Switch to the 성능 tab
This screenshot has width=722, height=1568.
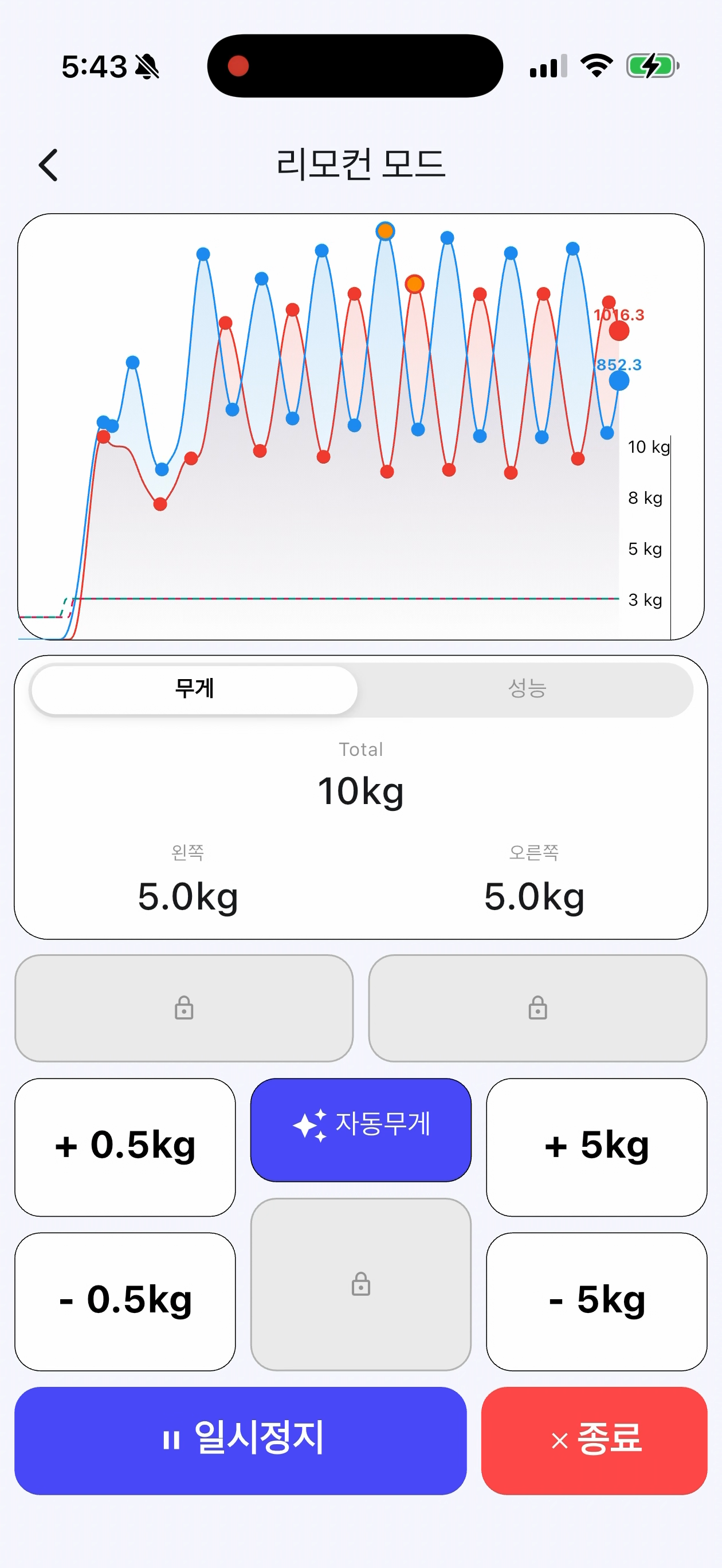click(x=527, y=689)
